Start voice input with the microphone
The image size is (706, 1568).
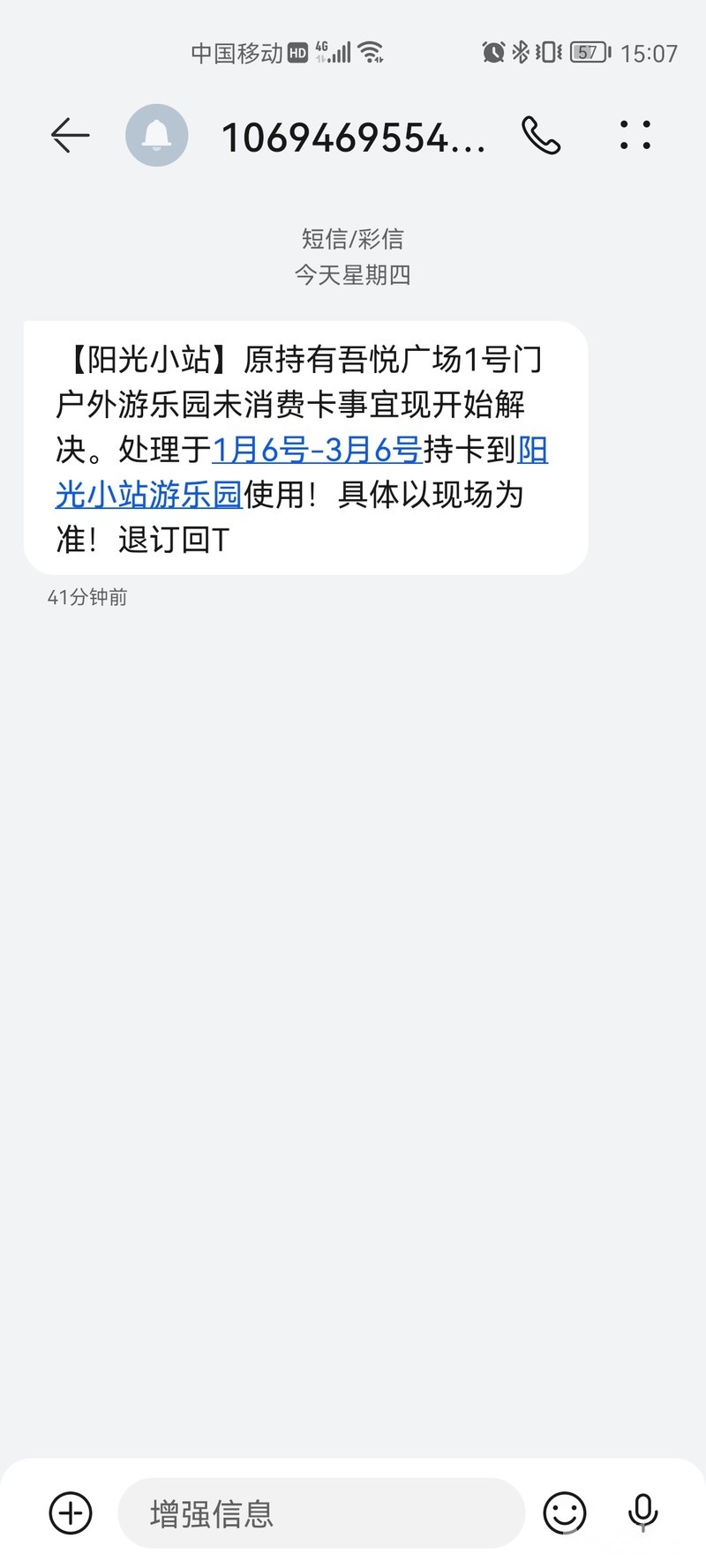point(642,1513)
